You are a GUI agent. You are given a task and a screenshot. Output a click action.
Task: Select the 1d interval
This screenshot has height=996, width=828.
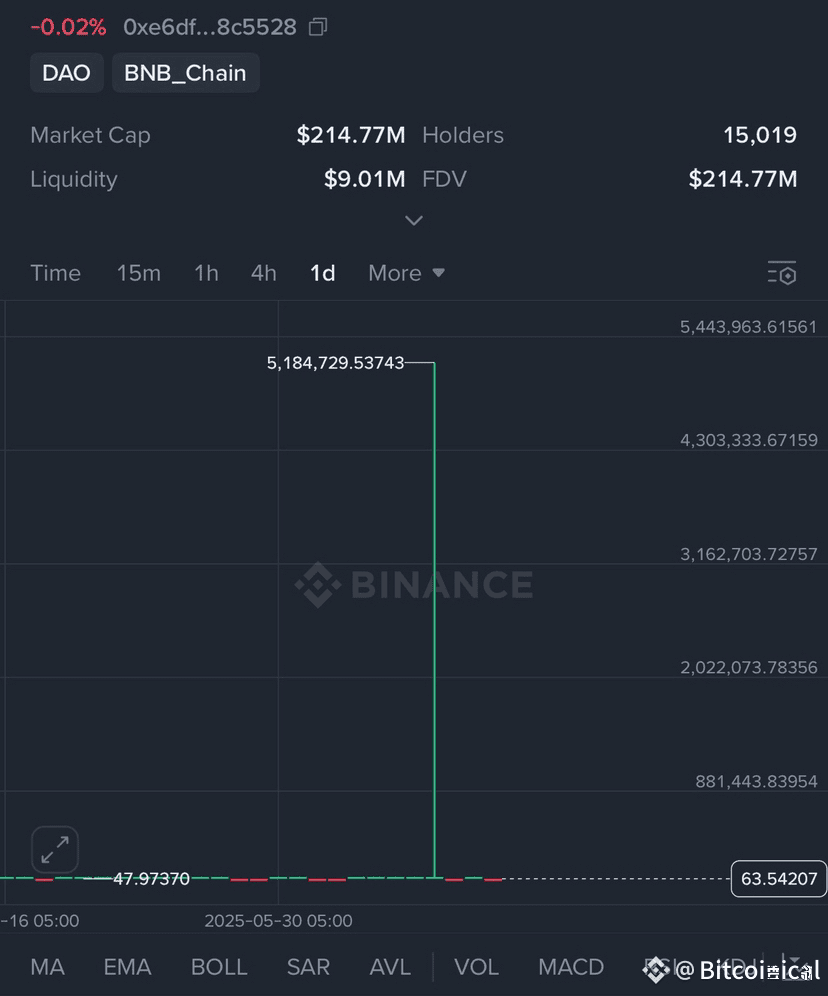click(x=322, y=273)
